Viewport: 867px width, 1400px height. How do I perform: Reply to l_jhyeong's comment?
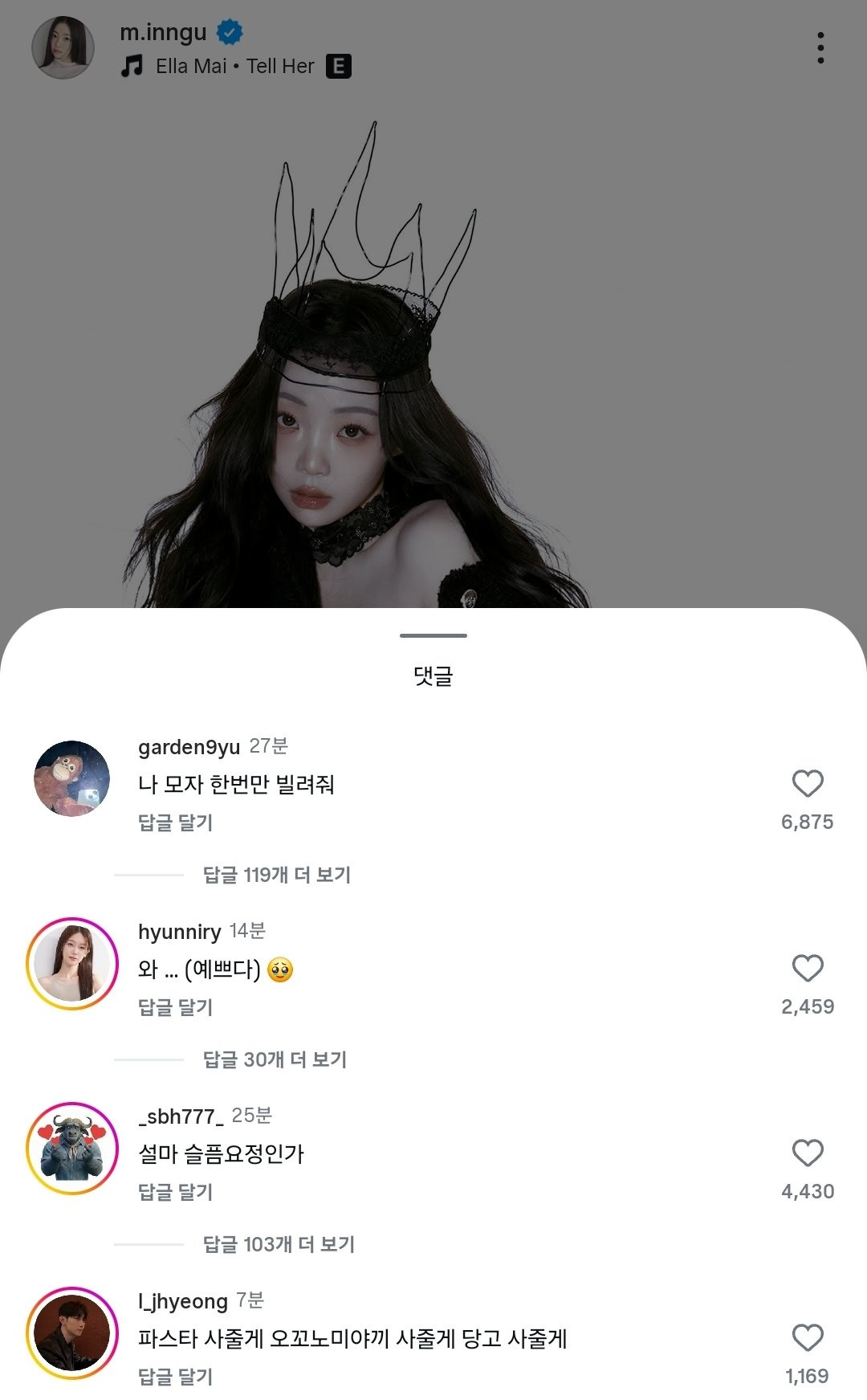pyautogui.click(x=175, y=1377)
